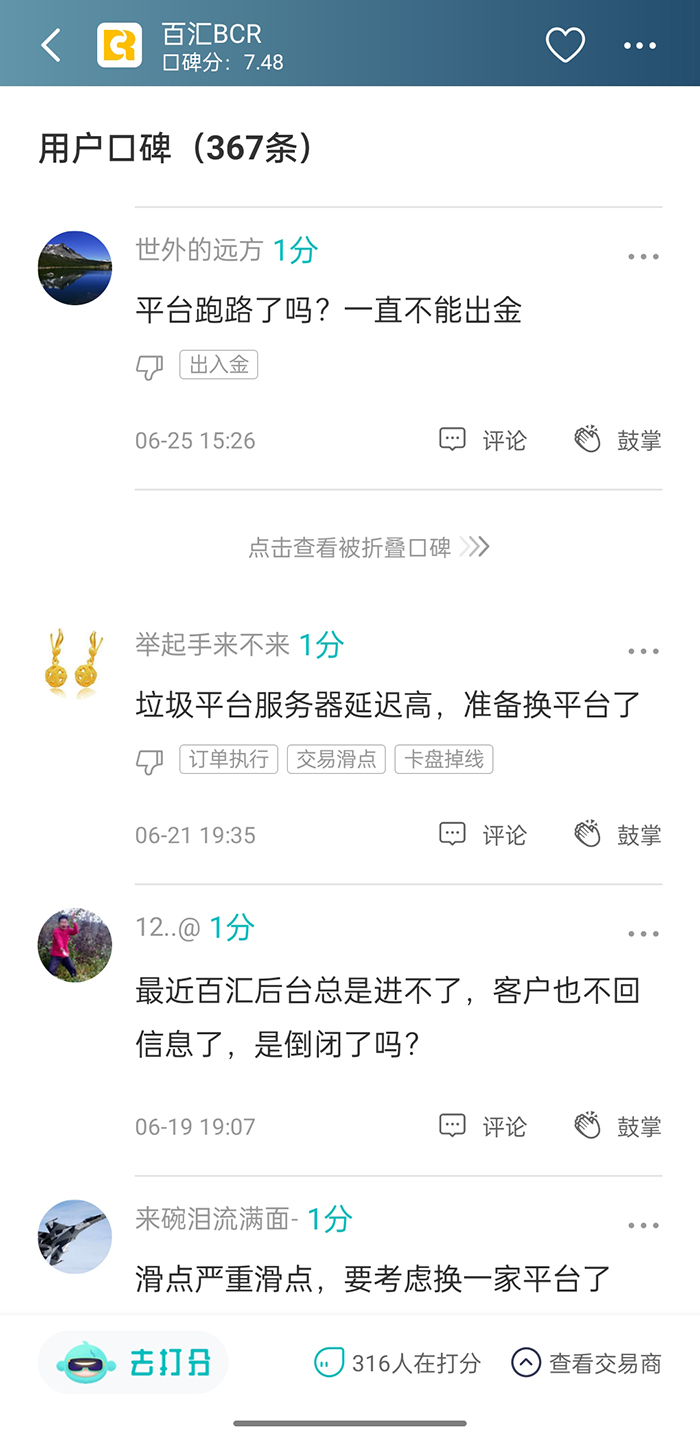
Task: View 世外的远方's profile avatar
Action: (74, 268)
